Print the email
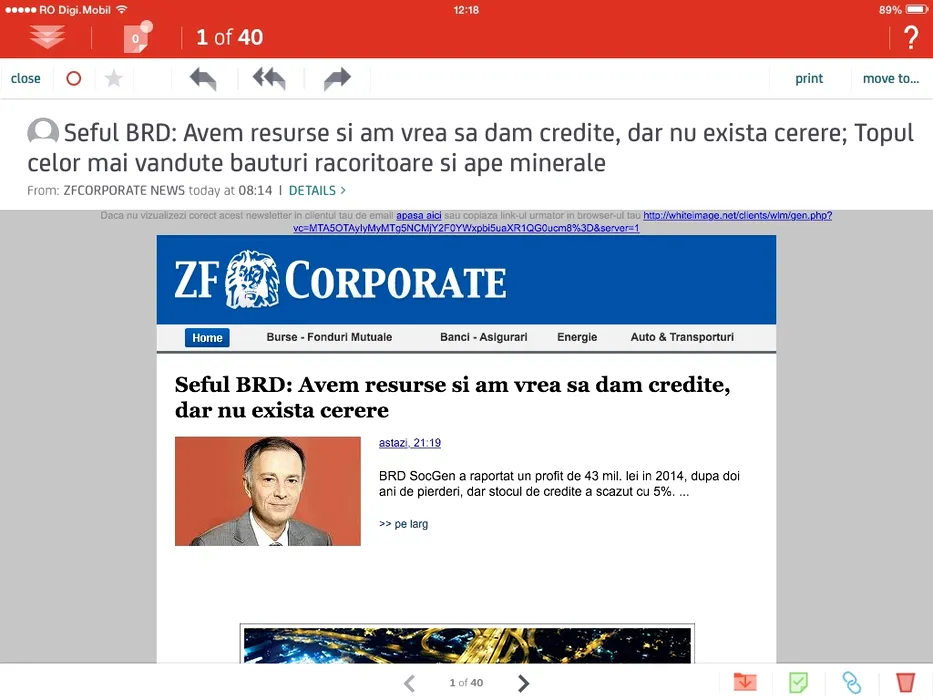Viewport: 933px width, 700px height. [809, 78]
